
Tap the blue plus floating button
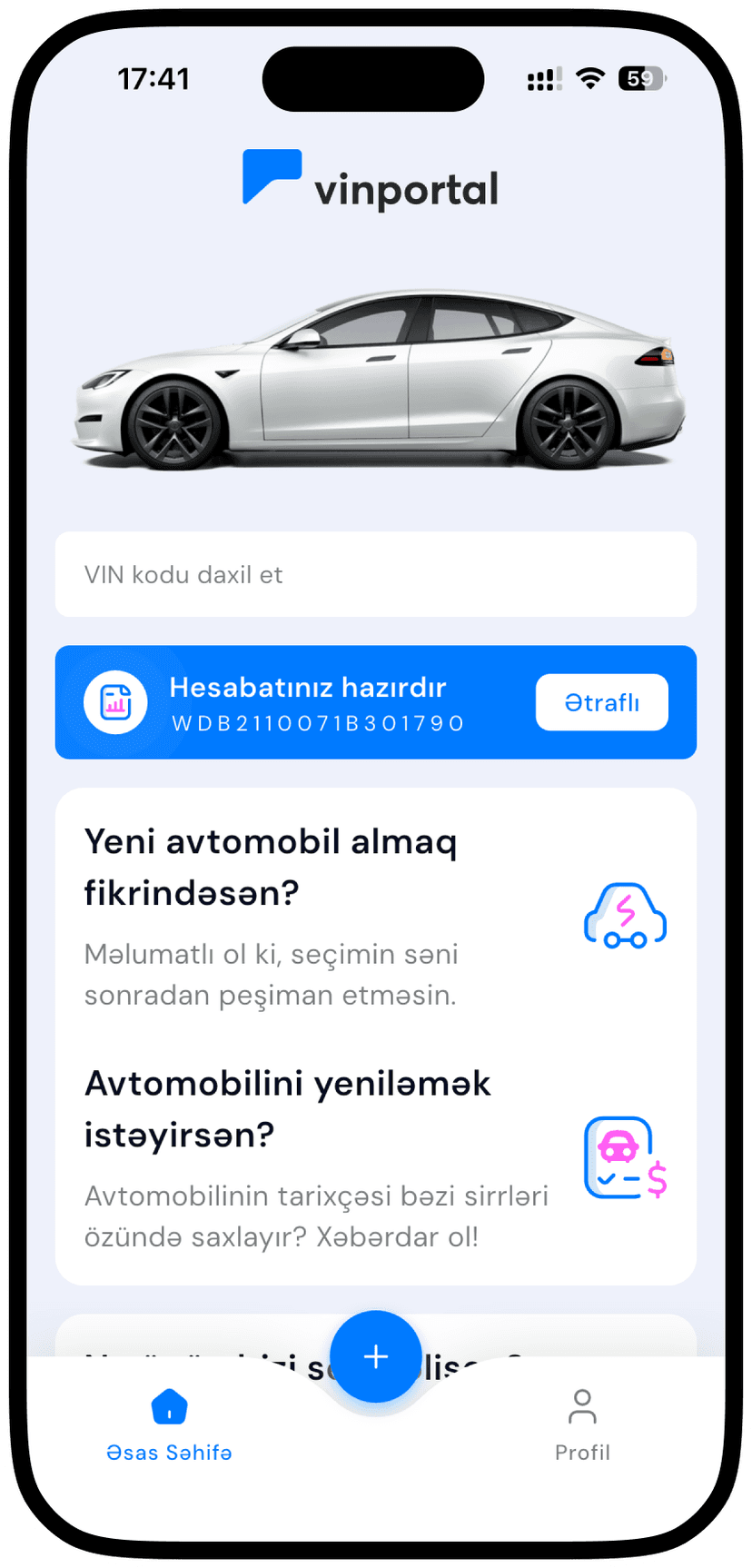(375, 1356)
